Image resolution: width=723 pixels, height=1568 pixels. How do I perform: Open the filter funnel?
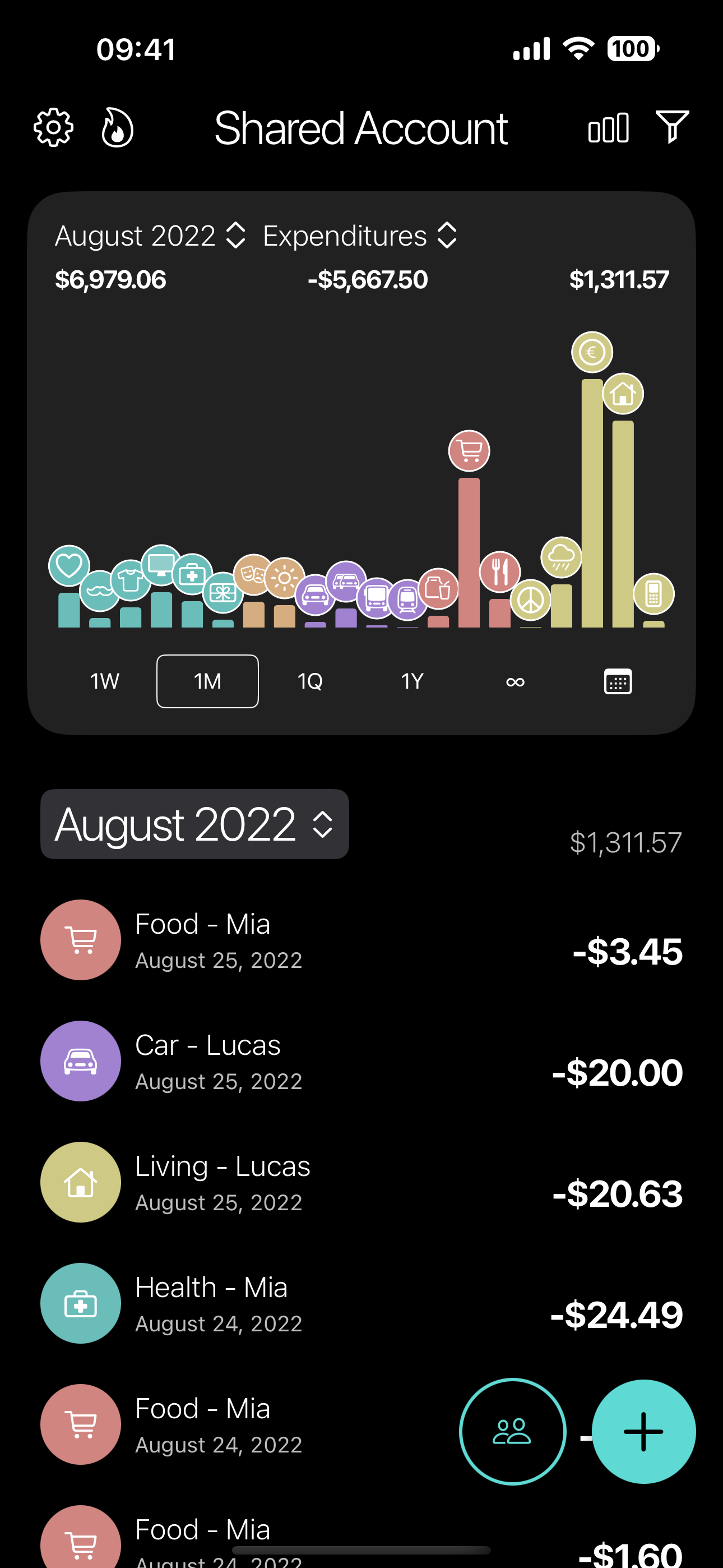pos(672,127)
